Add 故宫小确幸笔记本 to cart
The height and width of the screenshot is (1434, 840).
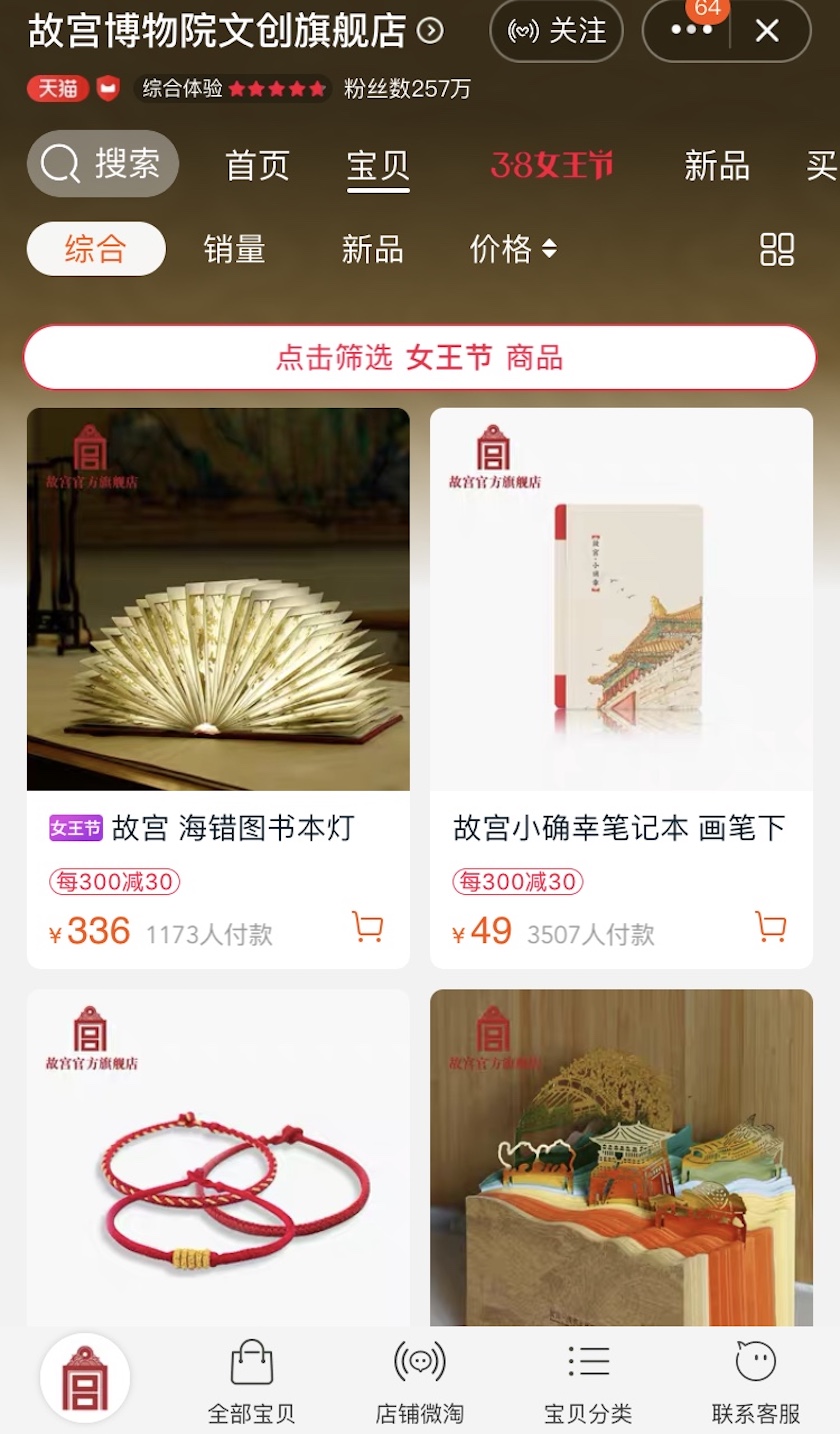(x=770, y=927)
